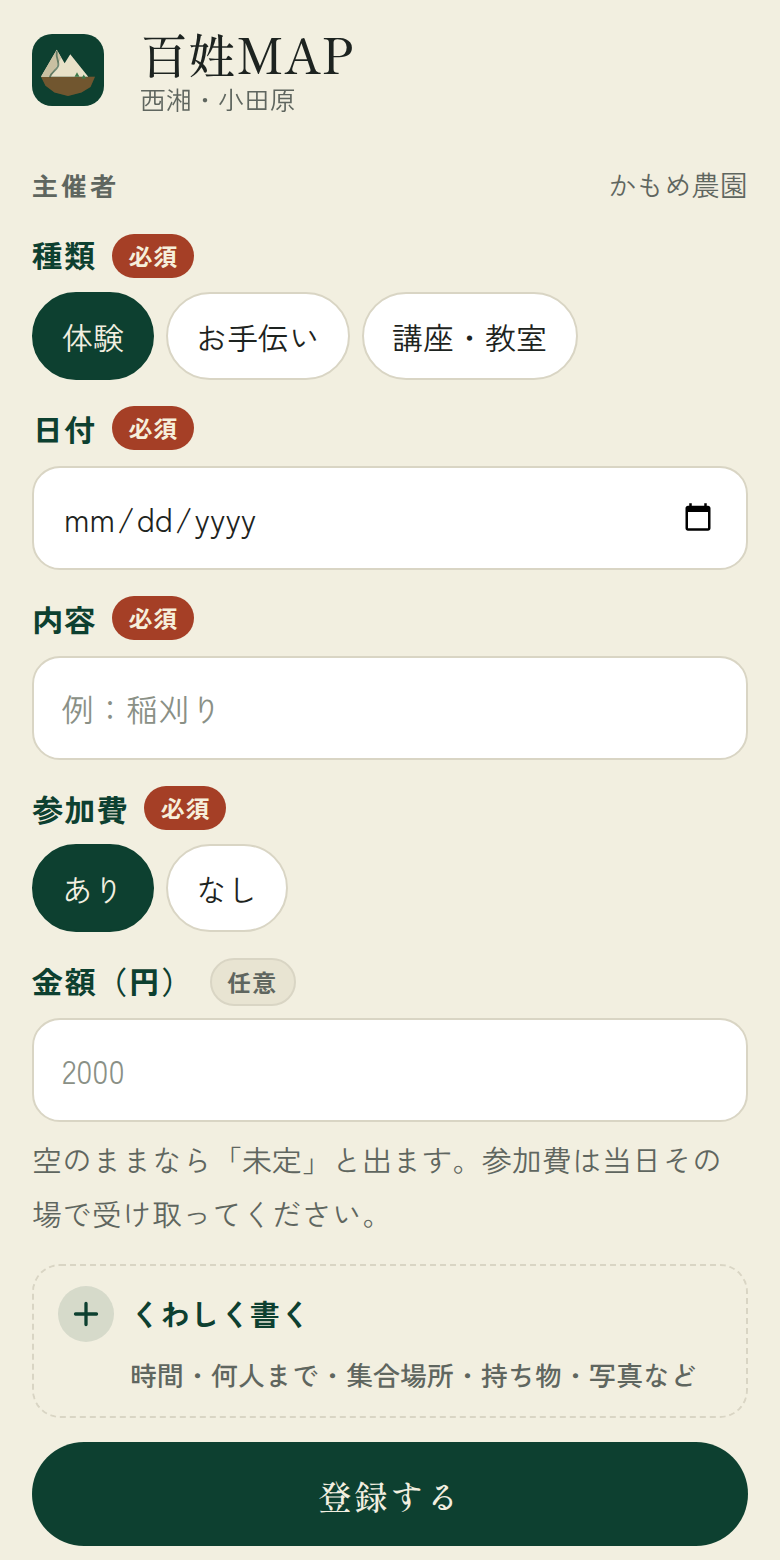780x1560 pixels.
Task: Submit with the 登録する button
Action: [390, 1494]
